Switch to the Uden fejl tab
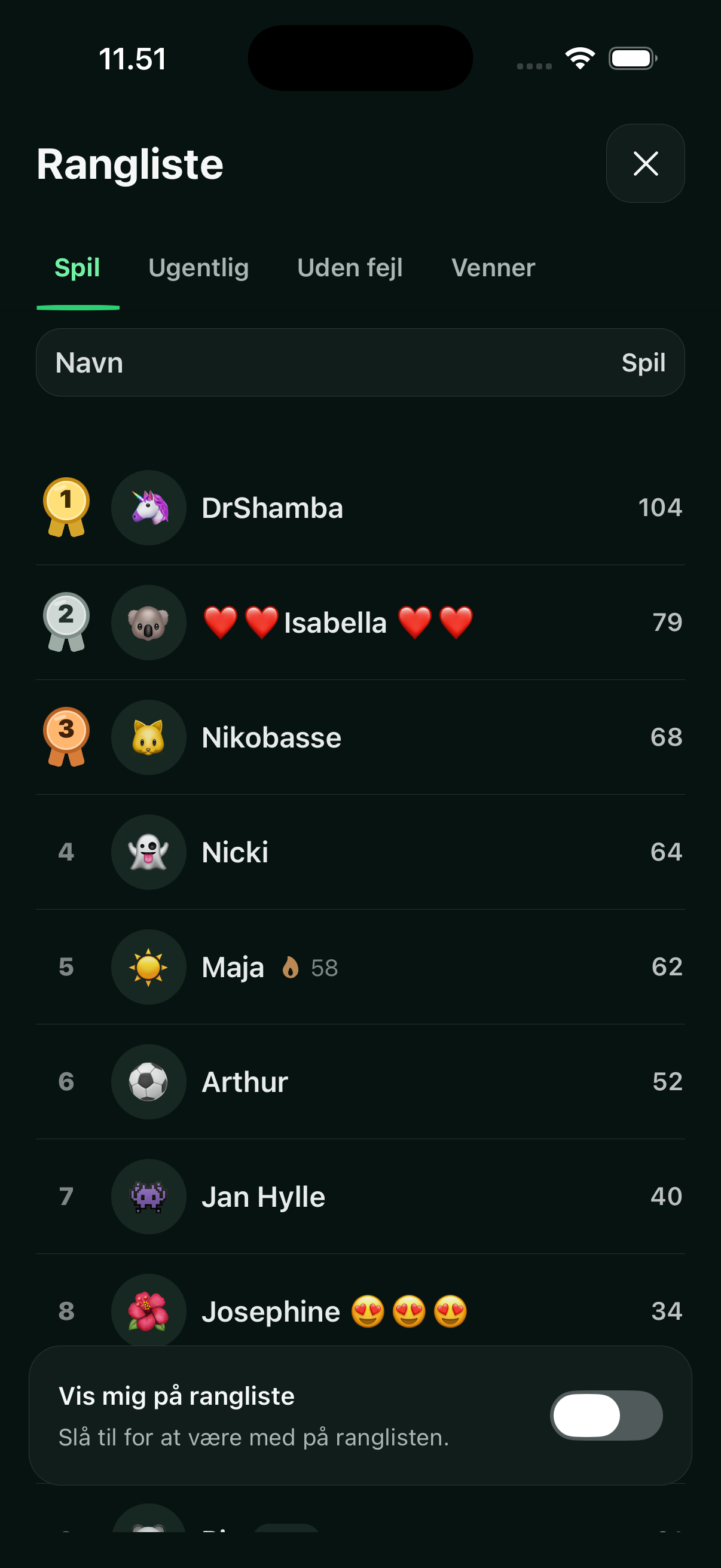This screenshot has width=721, height=1568. pos(350,268)
